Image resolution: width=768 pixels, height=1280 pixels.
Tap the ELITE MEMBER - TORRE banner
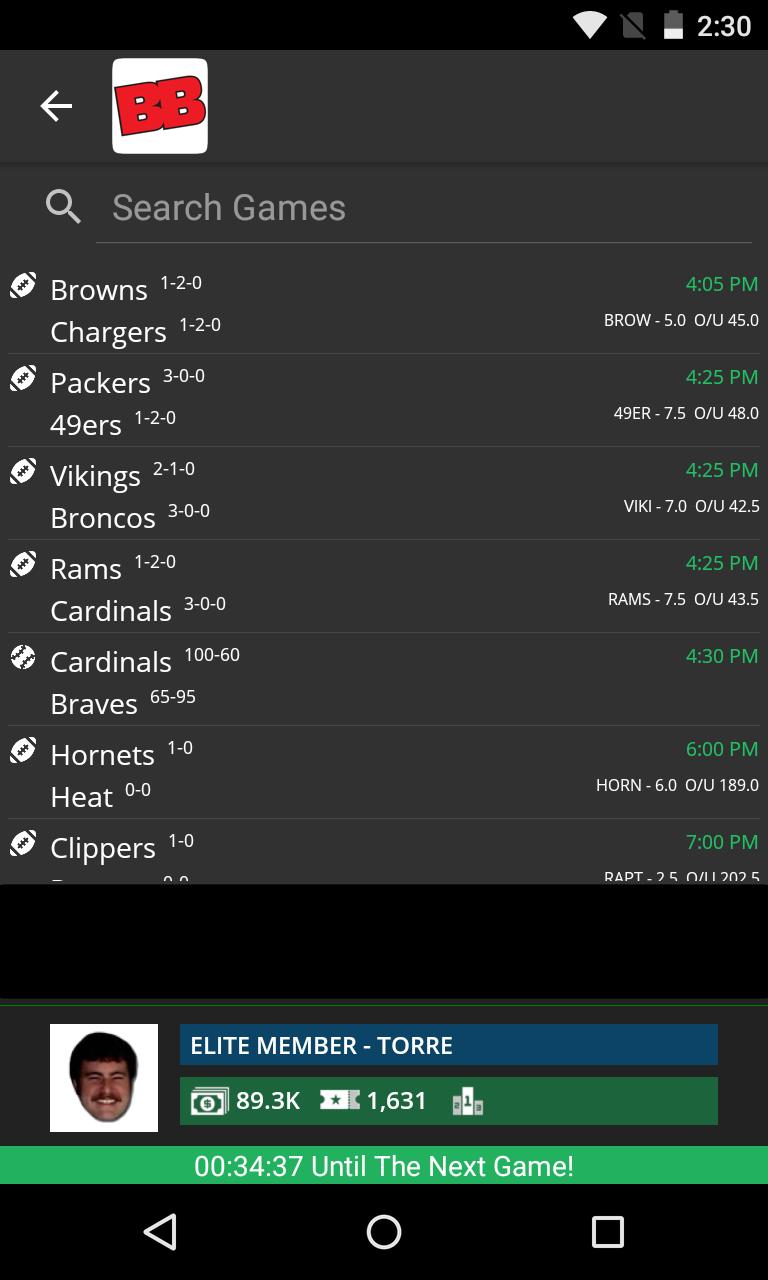tap(448, 1044)
